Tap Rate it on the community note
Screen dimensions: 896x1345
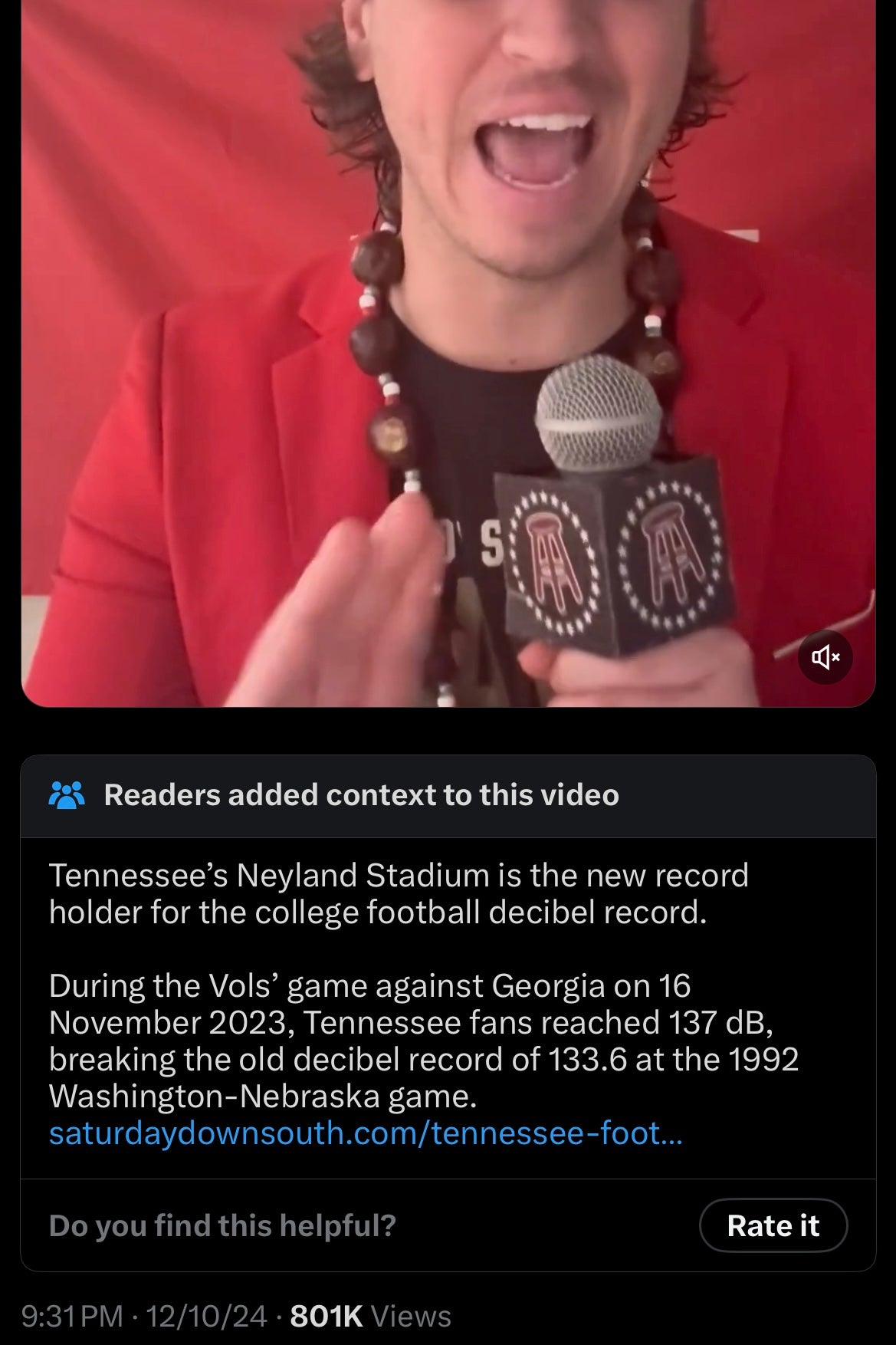click(773, 1225)
